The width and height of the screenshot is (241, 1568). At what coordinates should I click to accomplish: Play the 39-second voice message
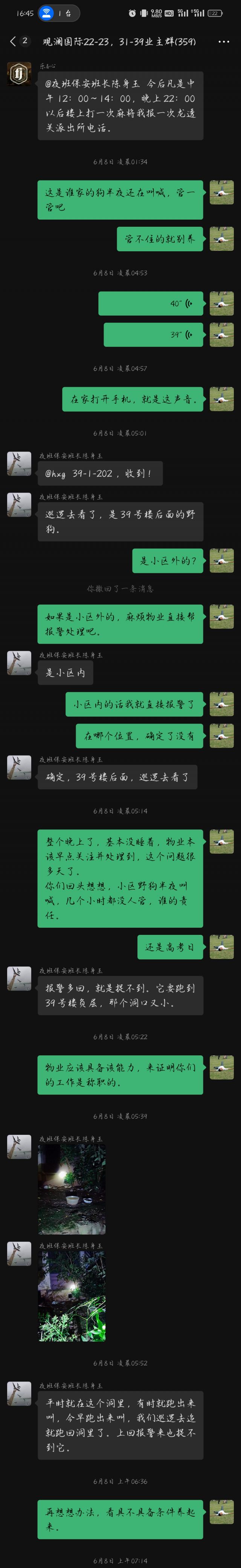[x=153, y=334]
